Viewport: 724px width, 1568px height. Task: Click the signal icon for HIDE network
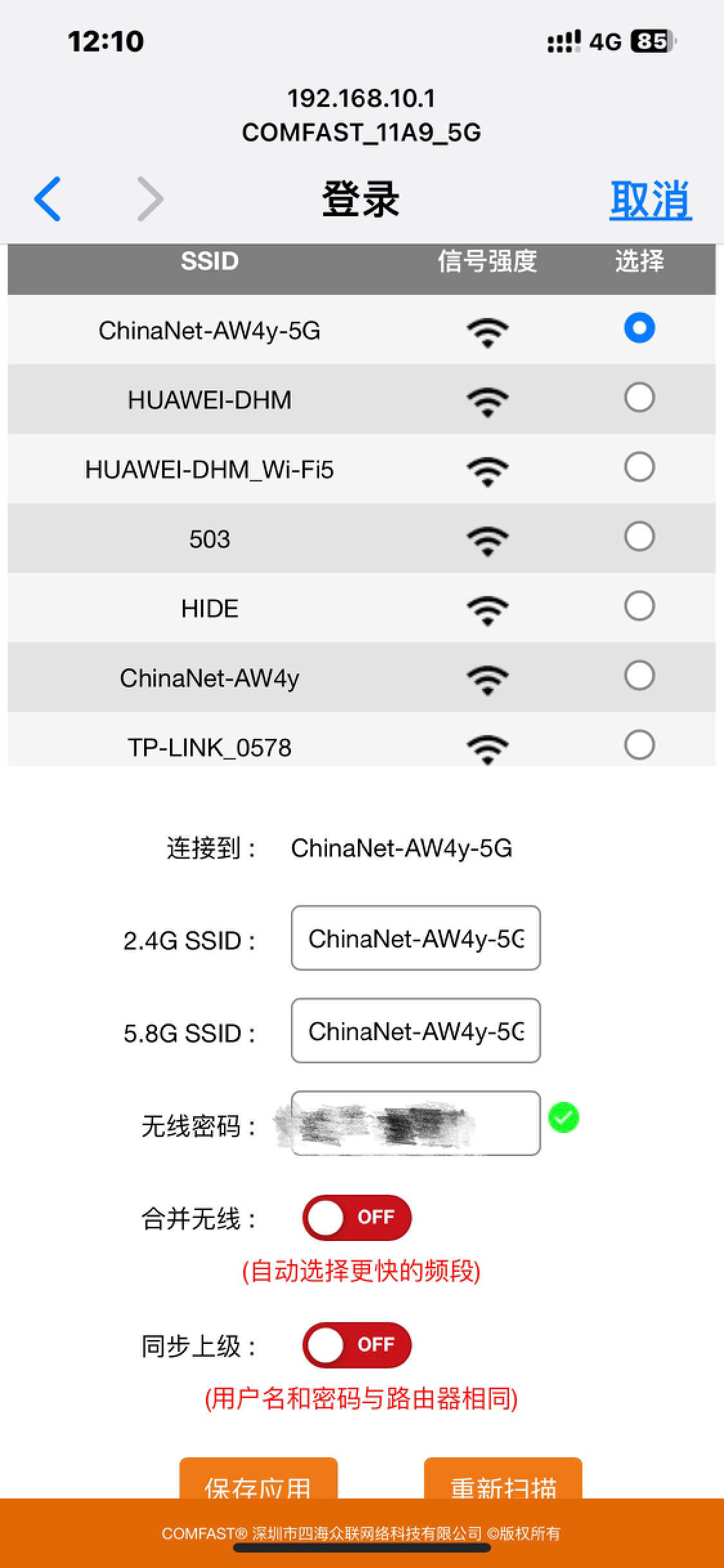point(487,608)
